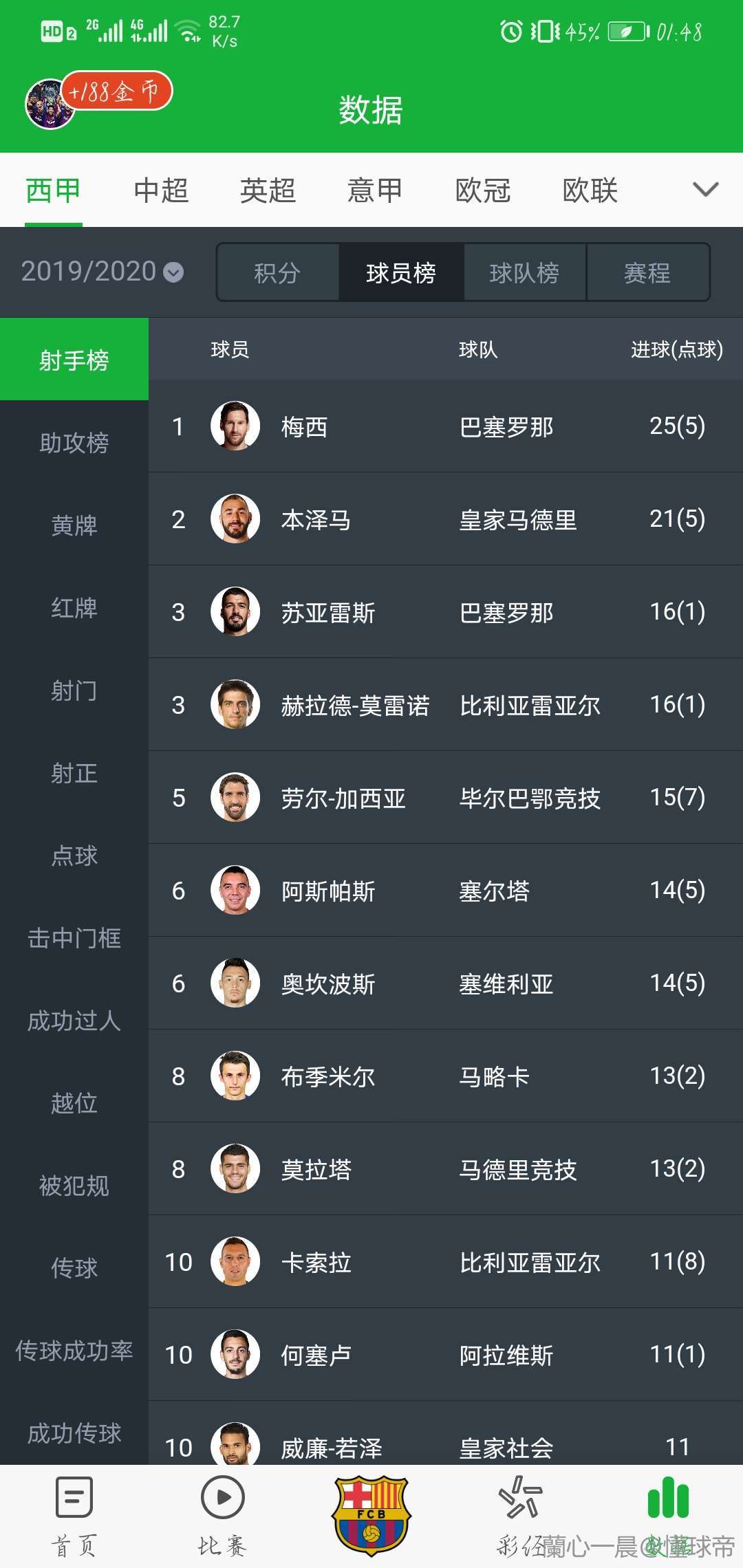Open player 梅西's row

(x=446, y=426)
